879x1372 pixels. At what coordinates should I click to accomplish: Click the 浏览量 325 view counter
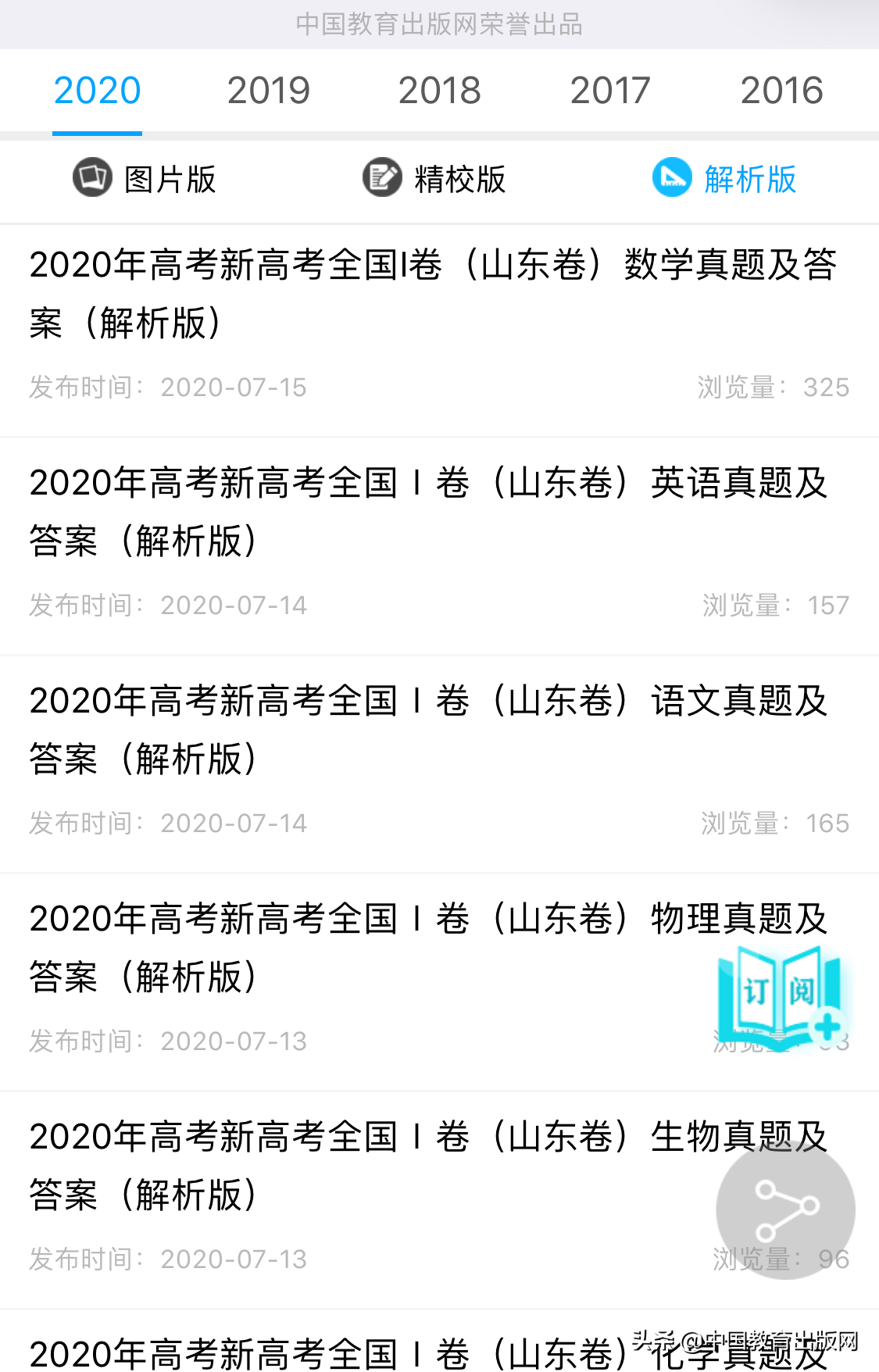pos(772,386)
